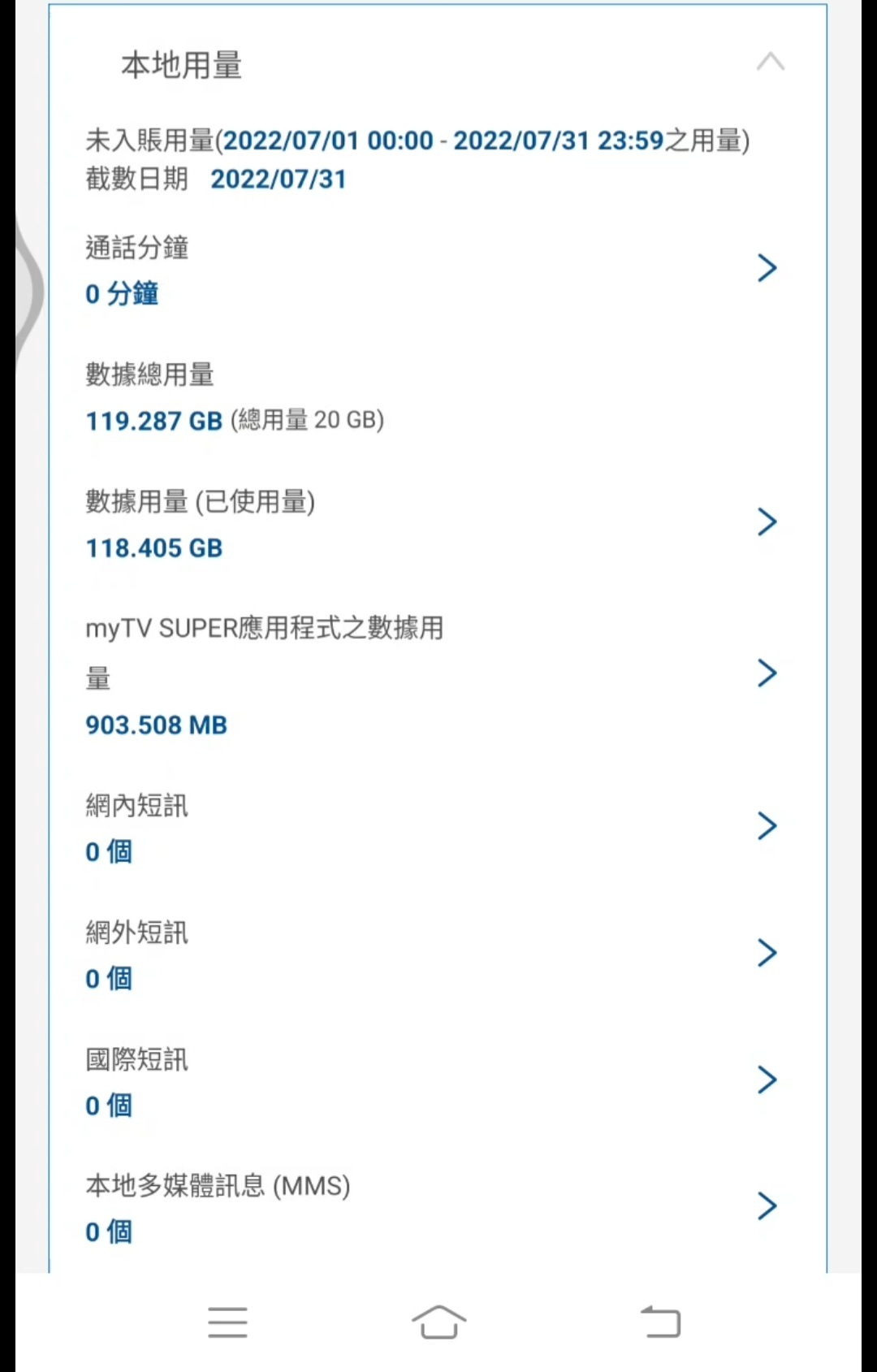Expand 網內短訊 details
Viewport: 877px width, 1372px height.
(x=767, y=825)
